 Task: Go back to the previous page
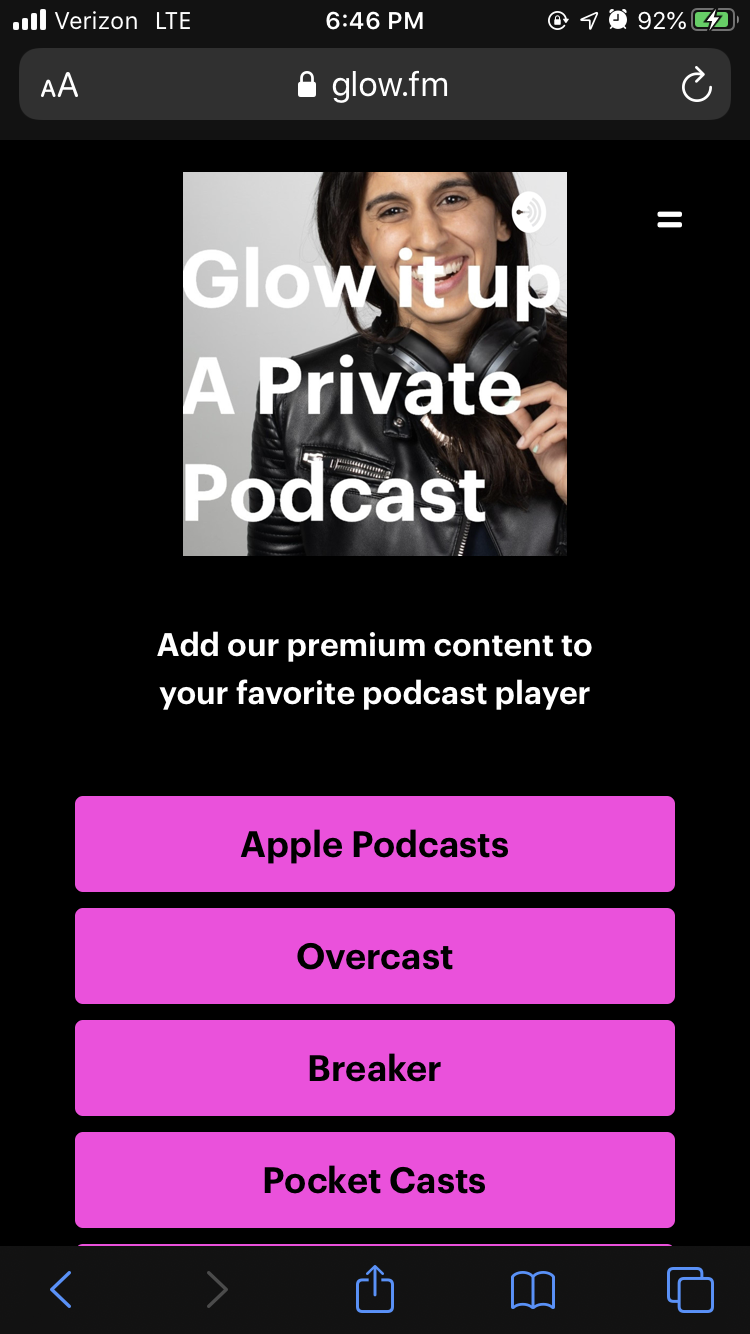(61, 1289)
